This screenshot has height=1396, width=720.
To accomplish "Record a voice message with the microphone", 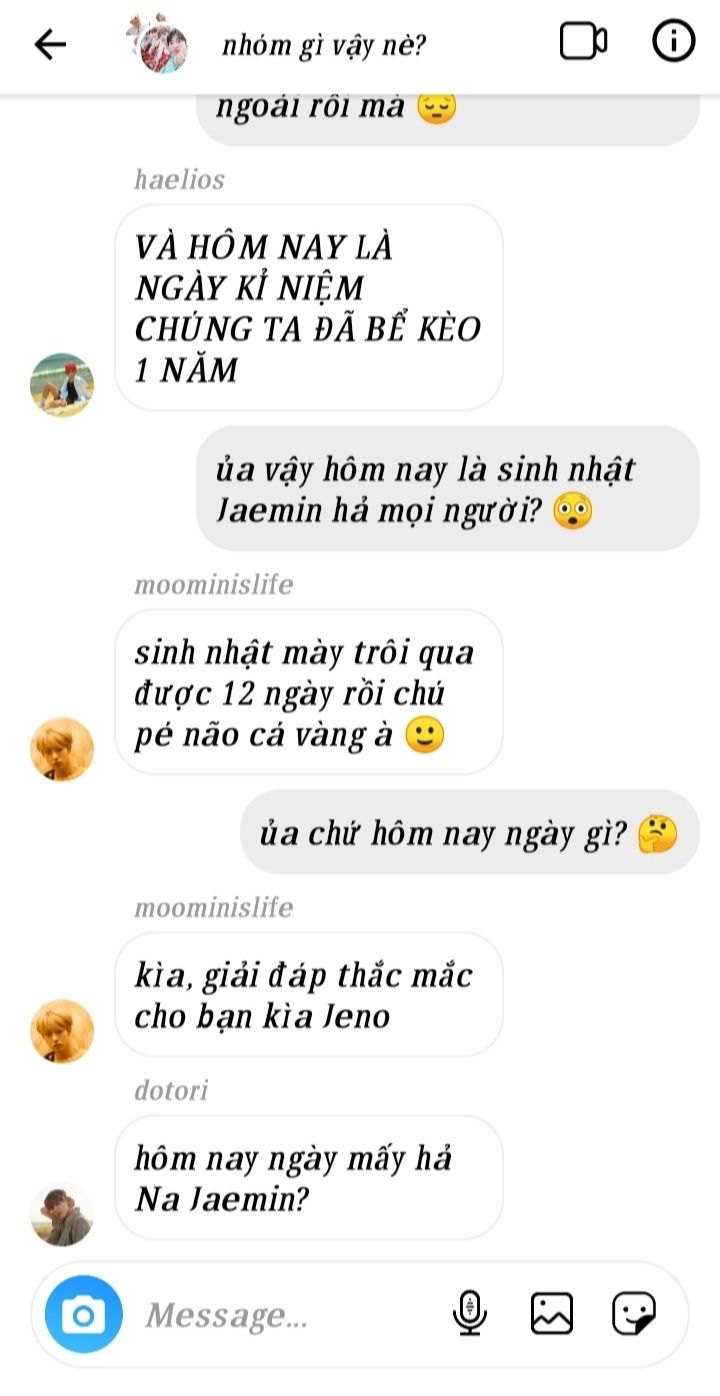I will tap(470, 1313).
